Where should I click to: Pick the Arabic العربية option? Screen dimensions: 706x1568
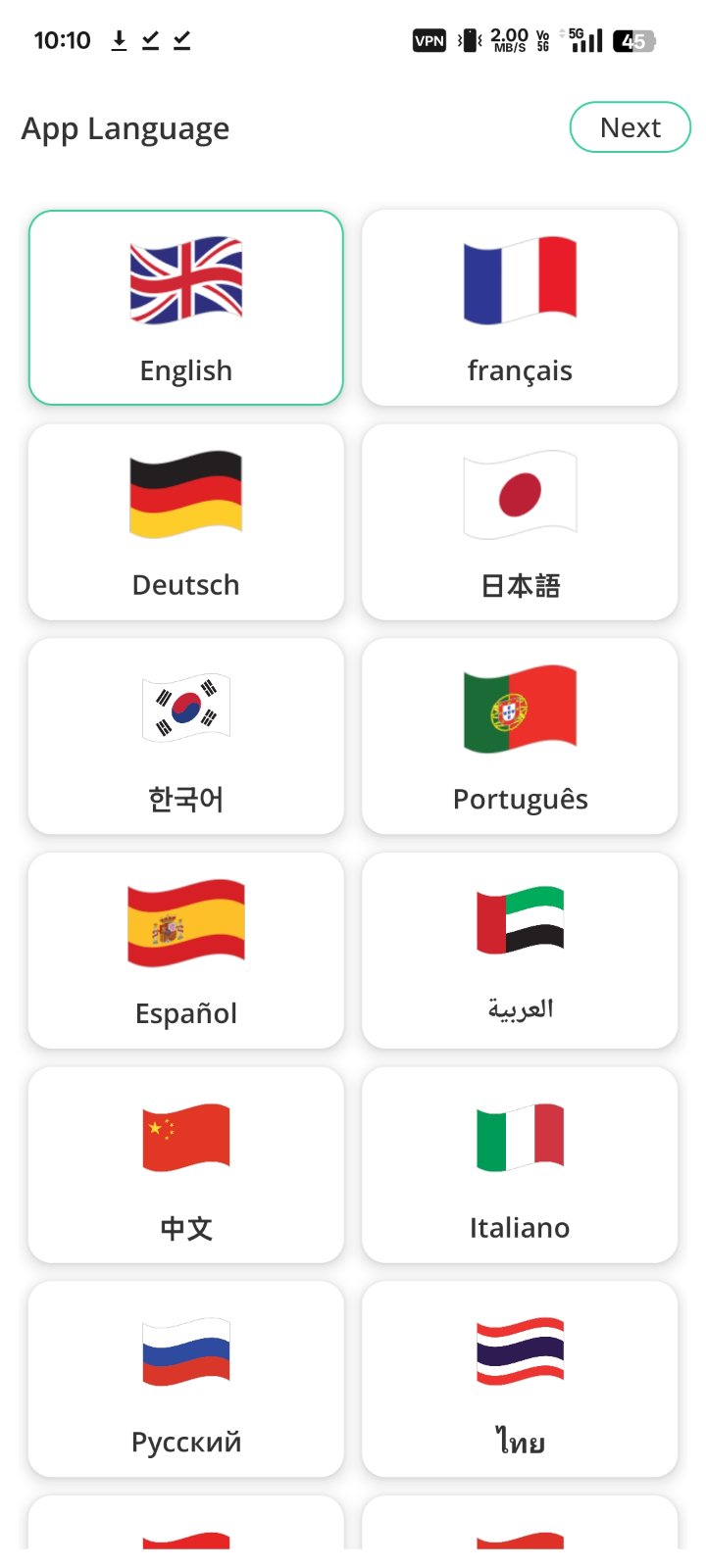coord(520,951)
